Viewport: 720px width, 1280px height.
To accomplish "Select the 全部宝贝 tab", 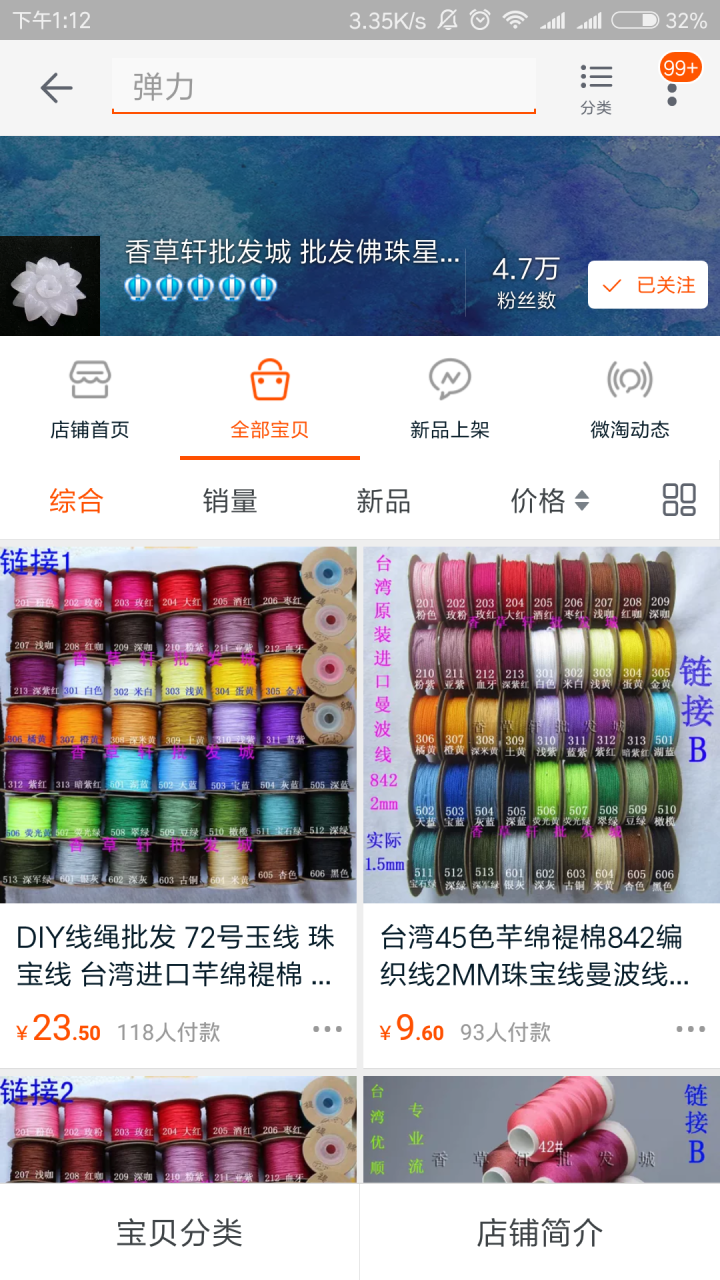I will tap(270, 400).
